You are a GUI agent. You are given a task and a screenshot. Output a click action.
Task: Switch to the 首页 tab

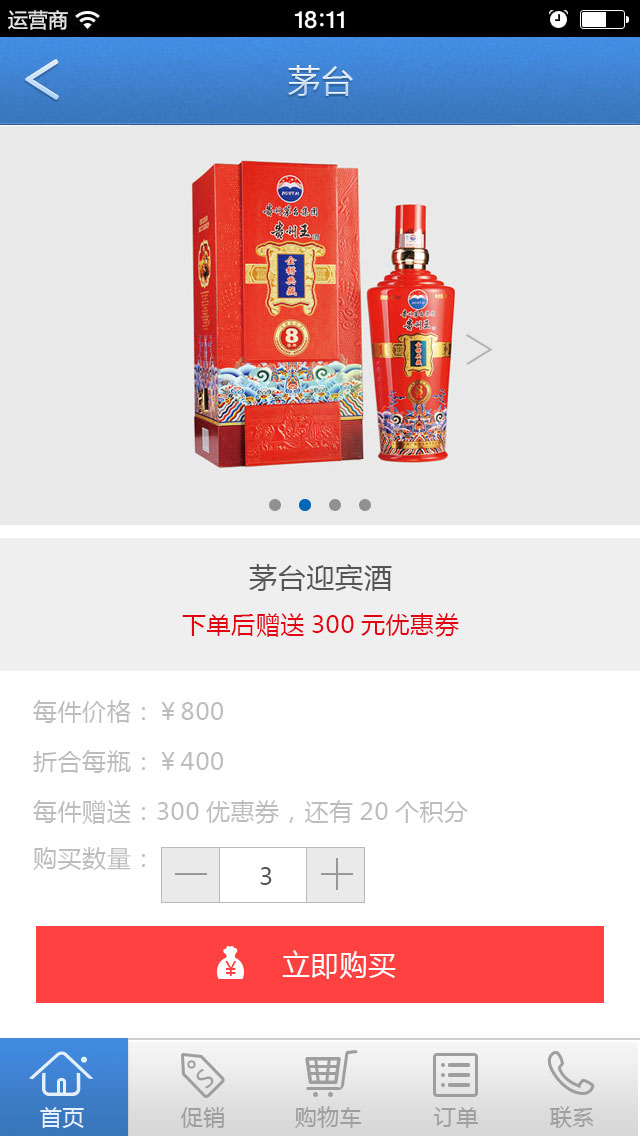tap(64, 1087)
